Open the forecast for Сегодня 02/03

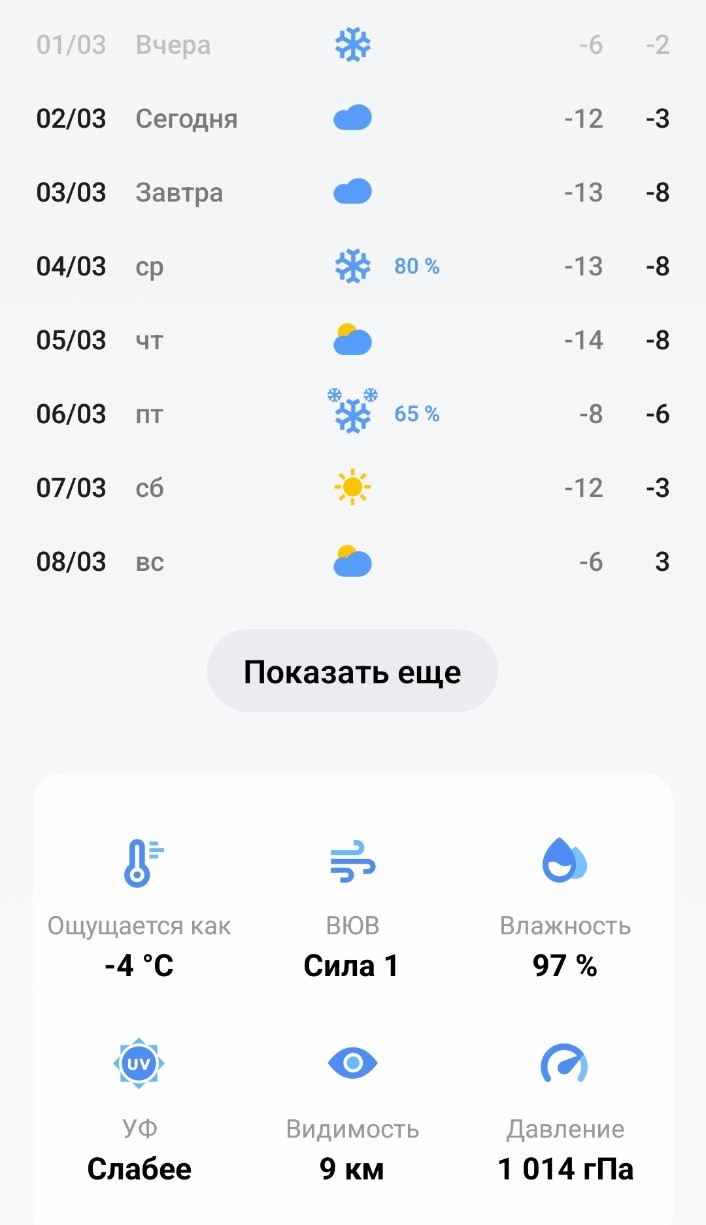(x=352, y=119)
